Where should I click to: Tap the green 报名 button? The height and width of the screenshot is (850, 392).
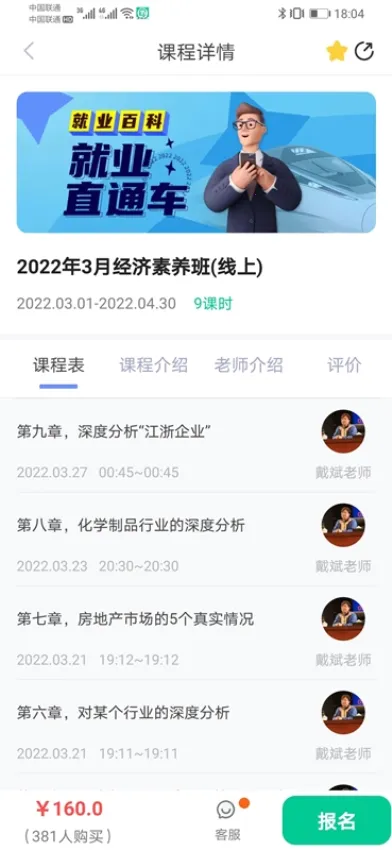[337, 821]
